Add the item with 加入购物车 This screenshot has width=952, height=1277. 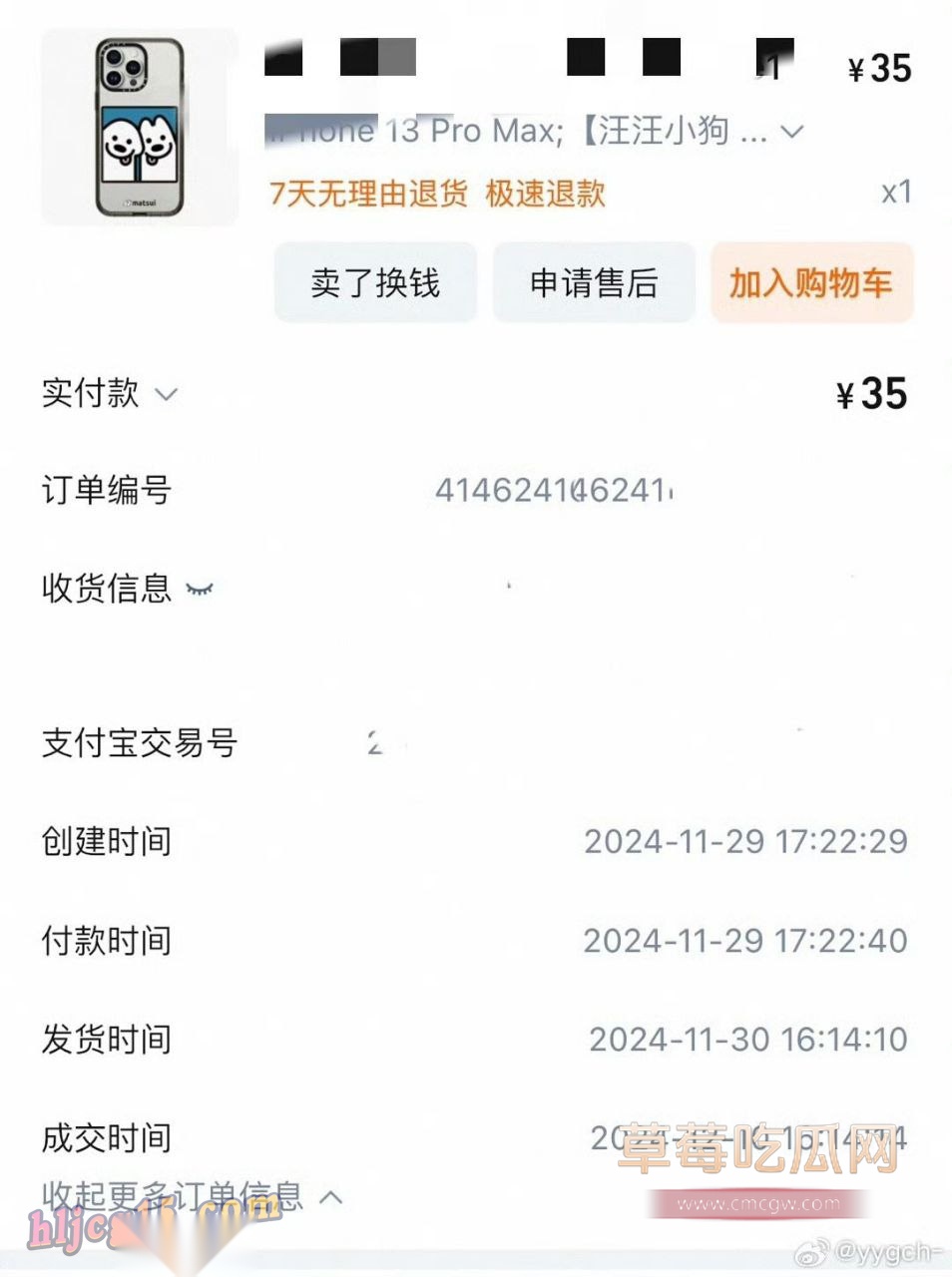click(810, 283)
